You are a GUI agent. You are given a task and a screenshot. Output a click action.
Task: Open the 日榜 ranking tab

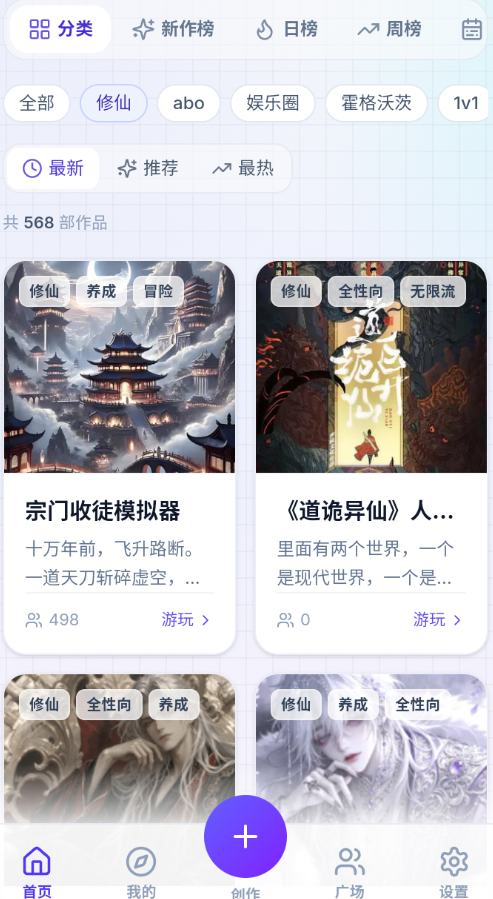[x=286, y=29]
